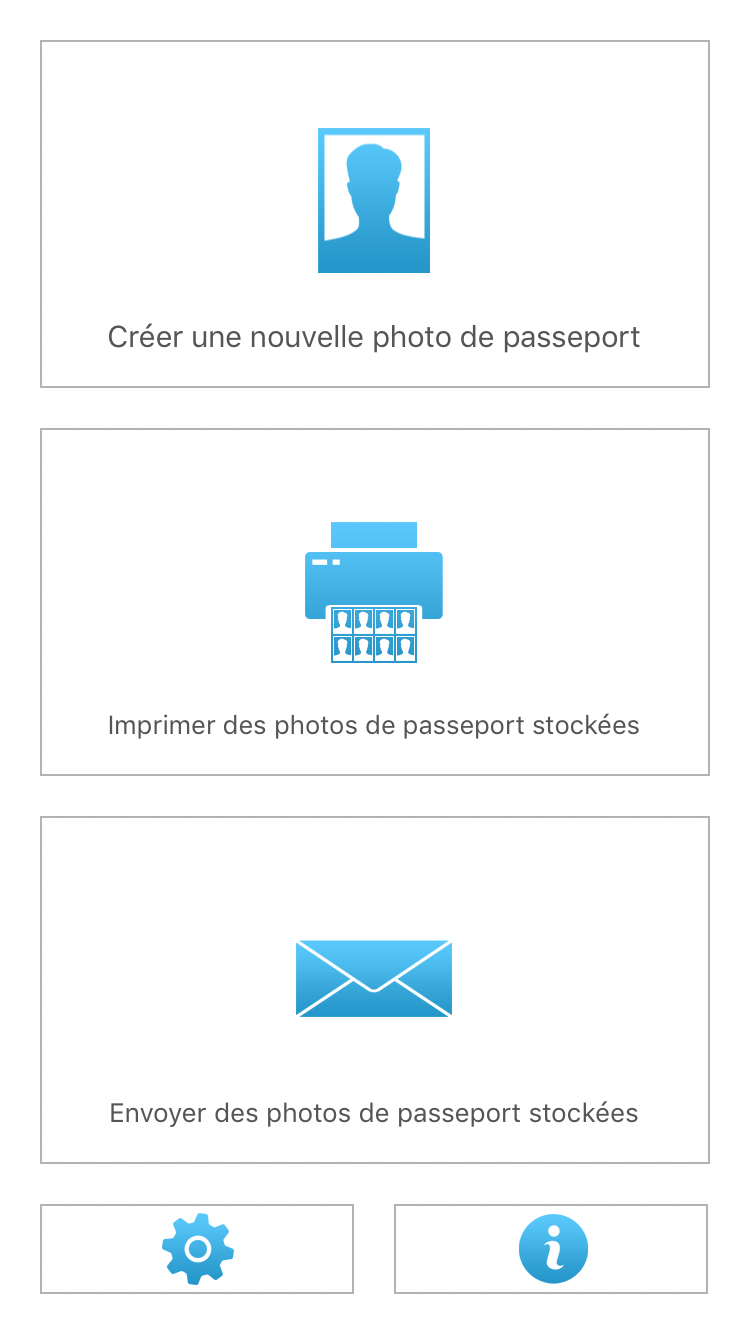750x1334 pixels.
Task: Open Imprimer des photos de passeport stockées
Action: pos(375,602)
